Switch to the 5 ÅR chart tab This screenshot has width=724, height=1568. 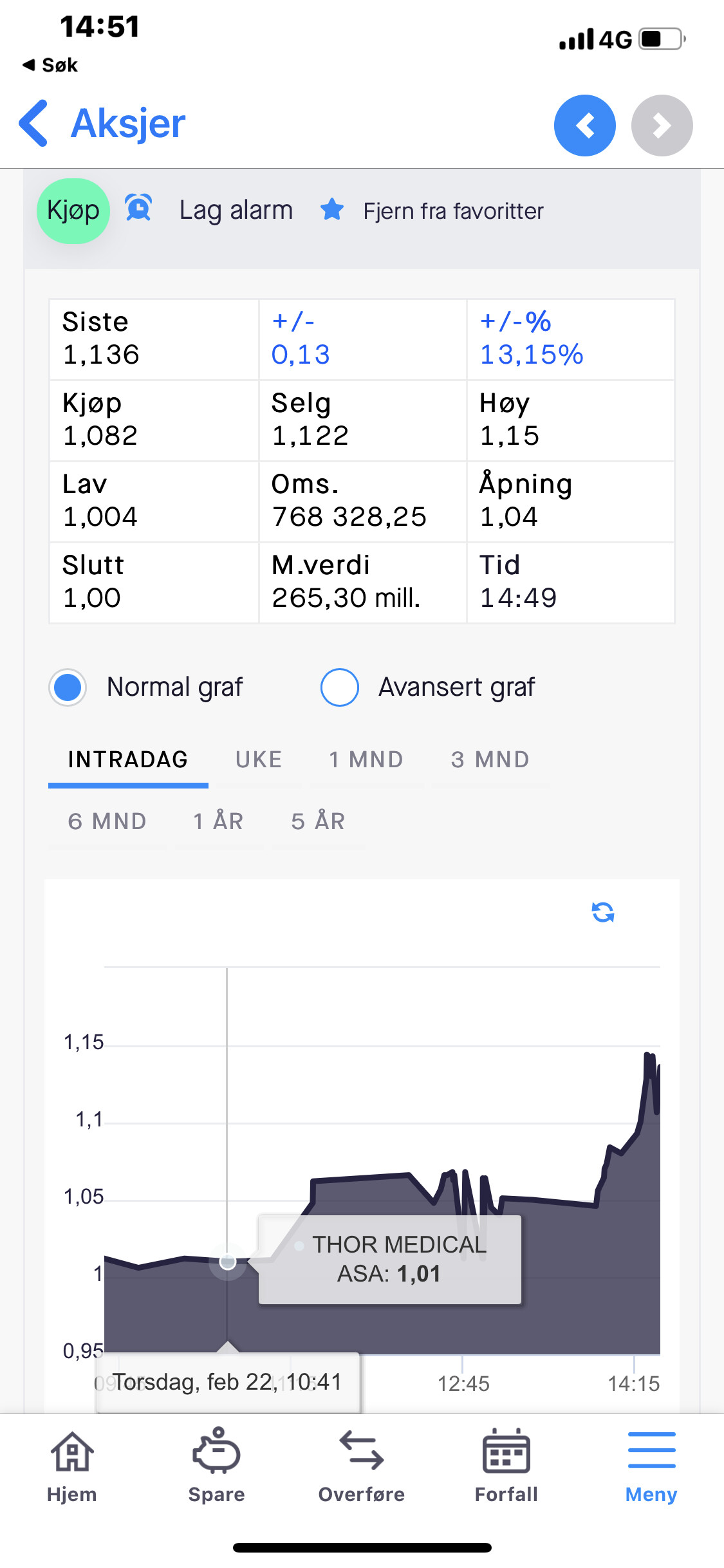[319, 822]
